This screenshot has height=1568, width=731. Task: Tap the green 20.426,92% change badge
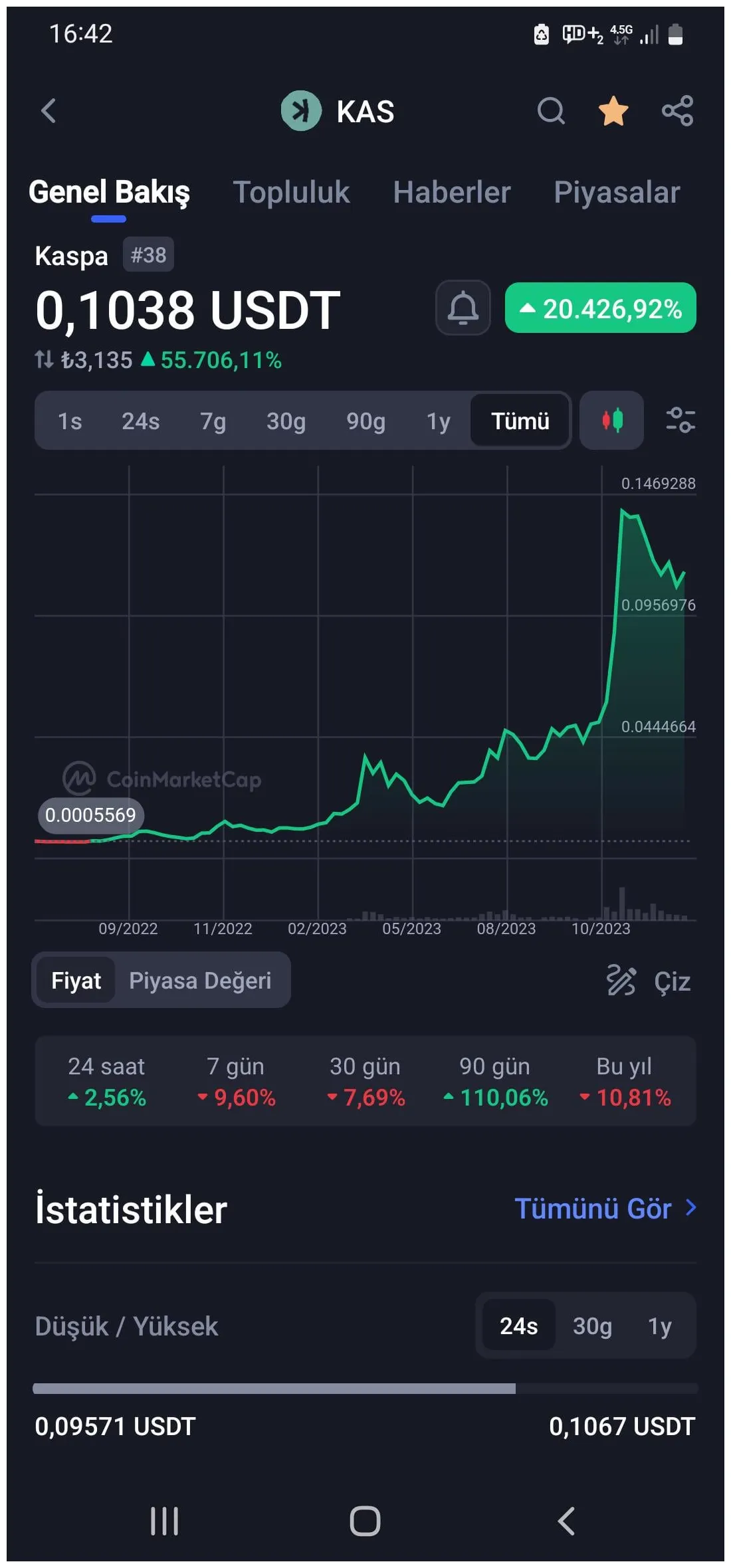pos(600,307)
